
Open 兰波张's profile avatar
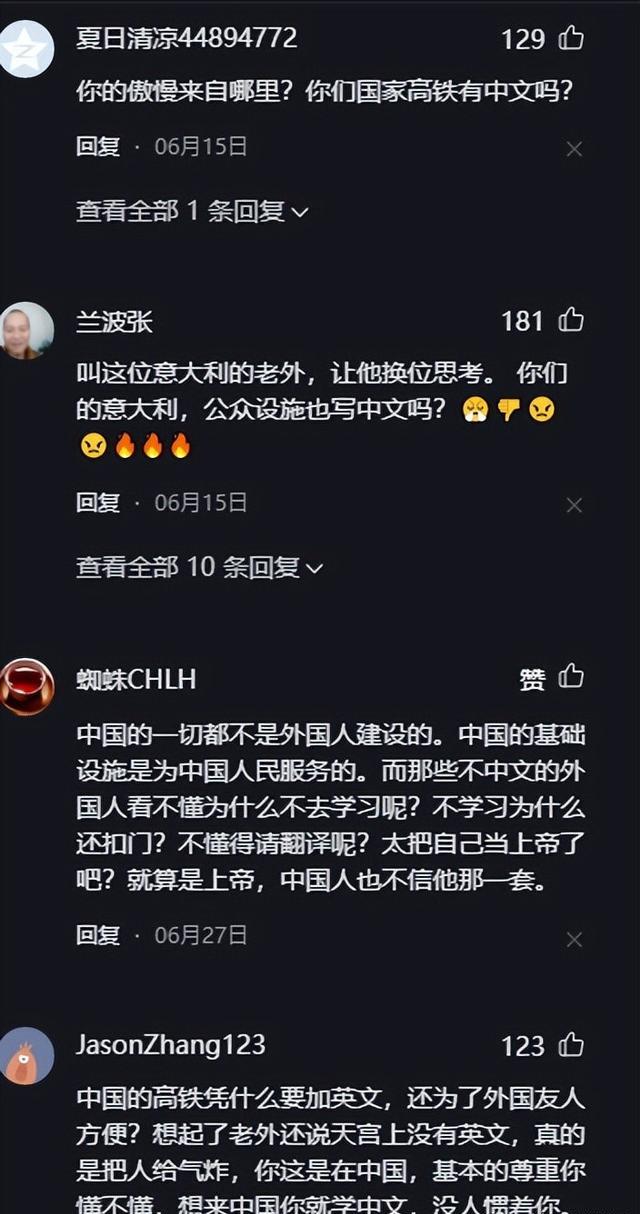click(x=26, y=330)
